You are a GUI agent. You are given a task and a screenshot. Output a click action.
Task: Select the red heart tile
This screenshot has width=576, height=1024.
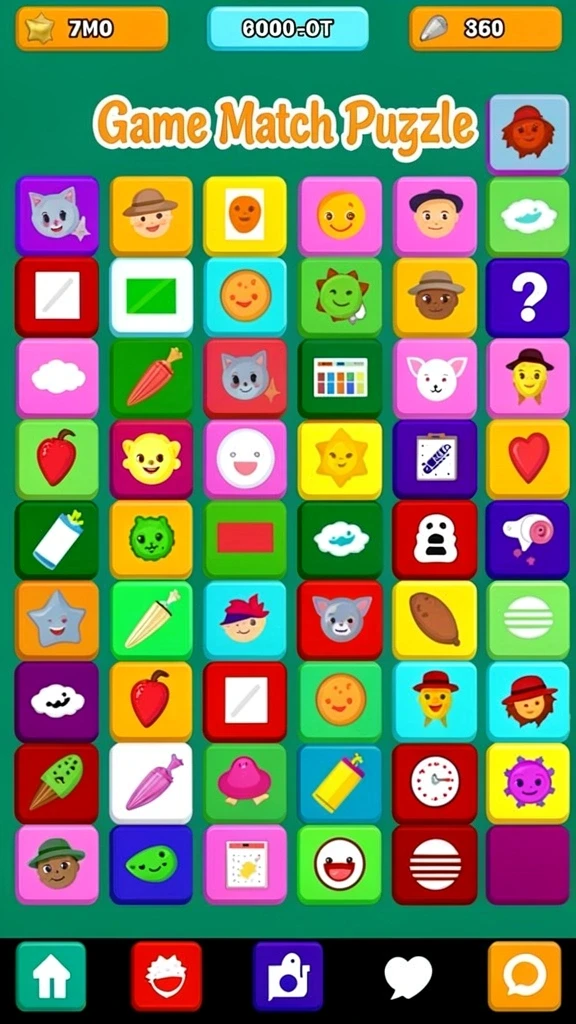tap(528, 459)
